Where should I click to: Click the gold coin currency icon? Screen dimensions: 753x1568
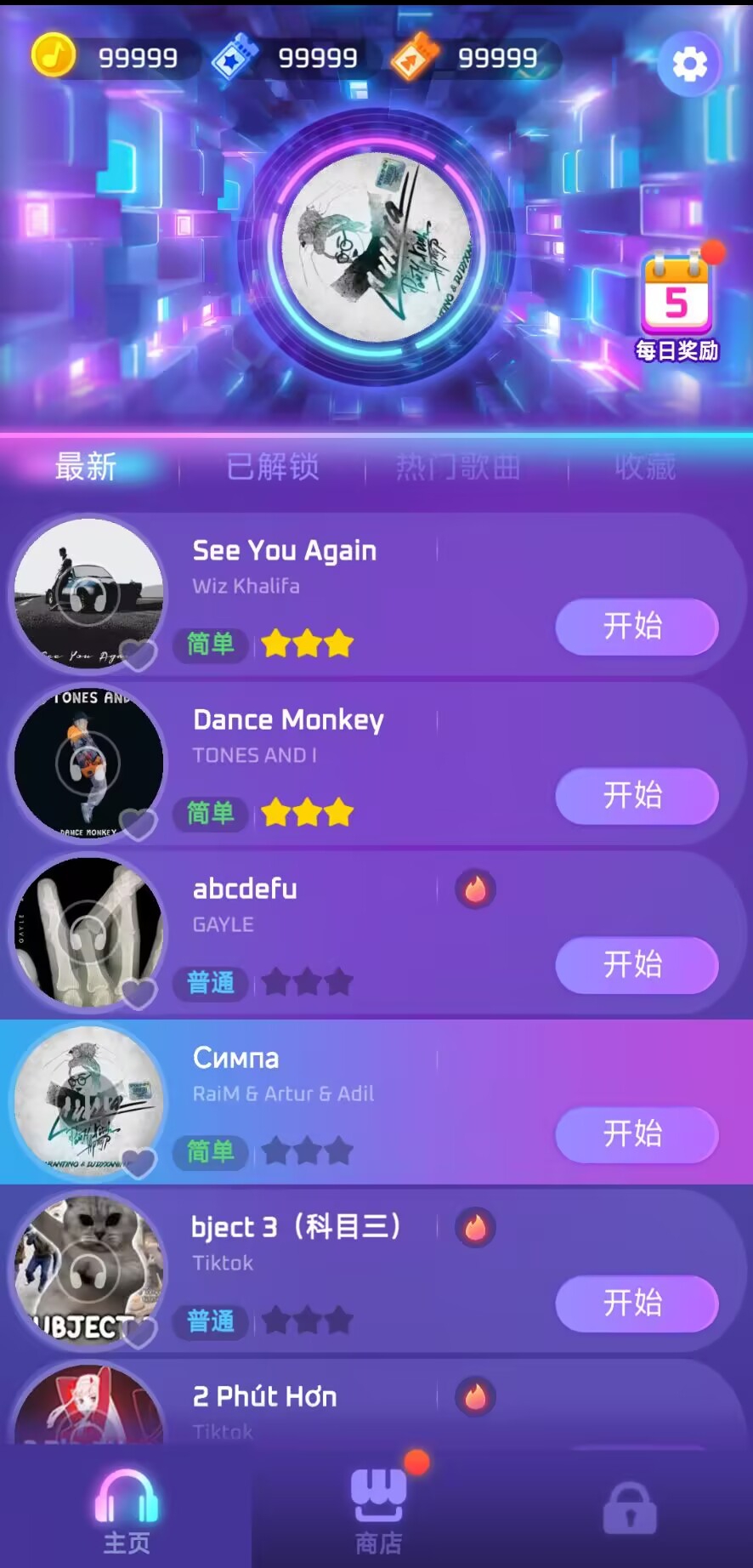click(x=51, y=58)
